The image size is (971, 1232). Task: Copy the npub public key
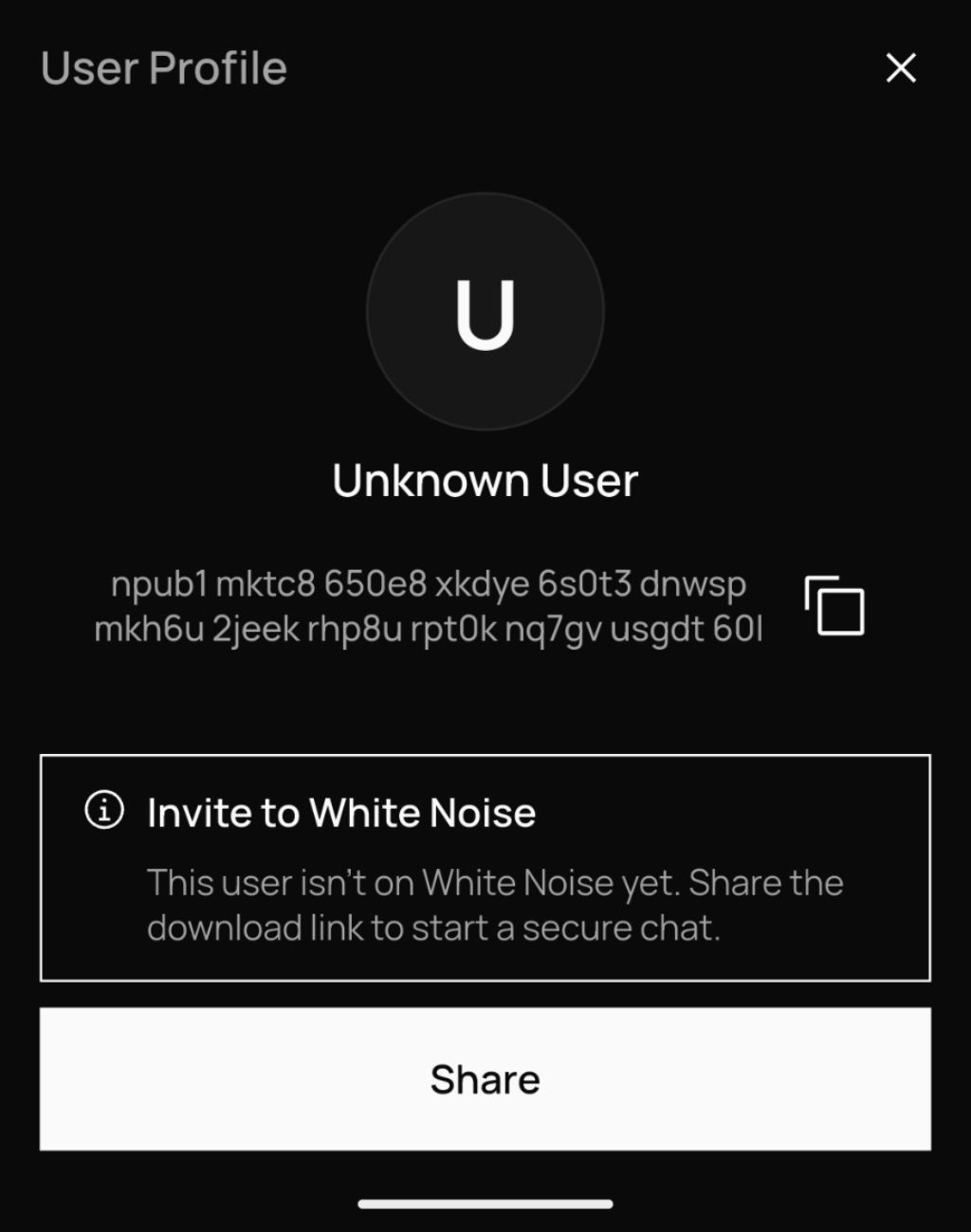point(834,605)
